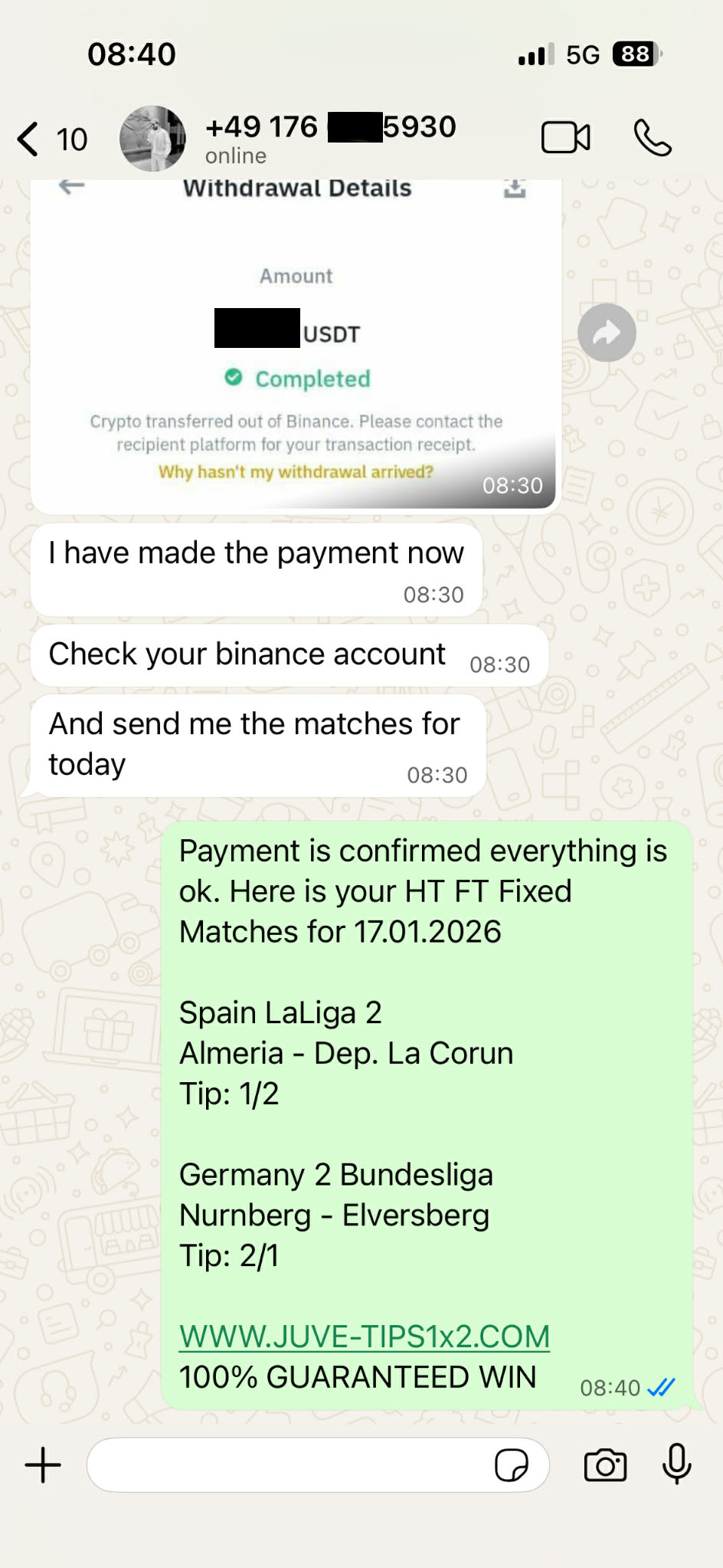Viewport: 723px width, 1568px height.
Task: Tap the download icon on Withdrawal Details
Action: 516,188
